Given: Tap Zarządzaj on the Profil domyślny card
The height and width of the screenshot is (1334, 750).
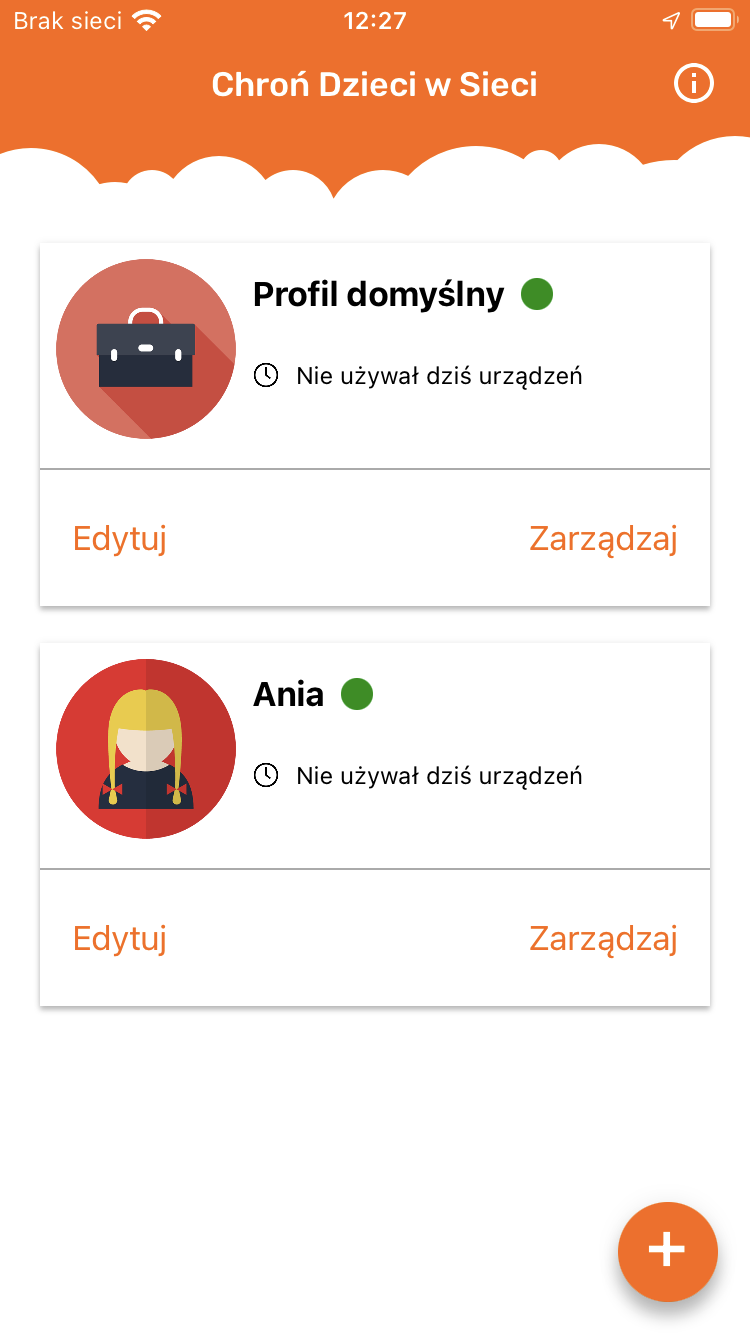Looking at the screenshot, I should [603, 538].
